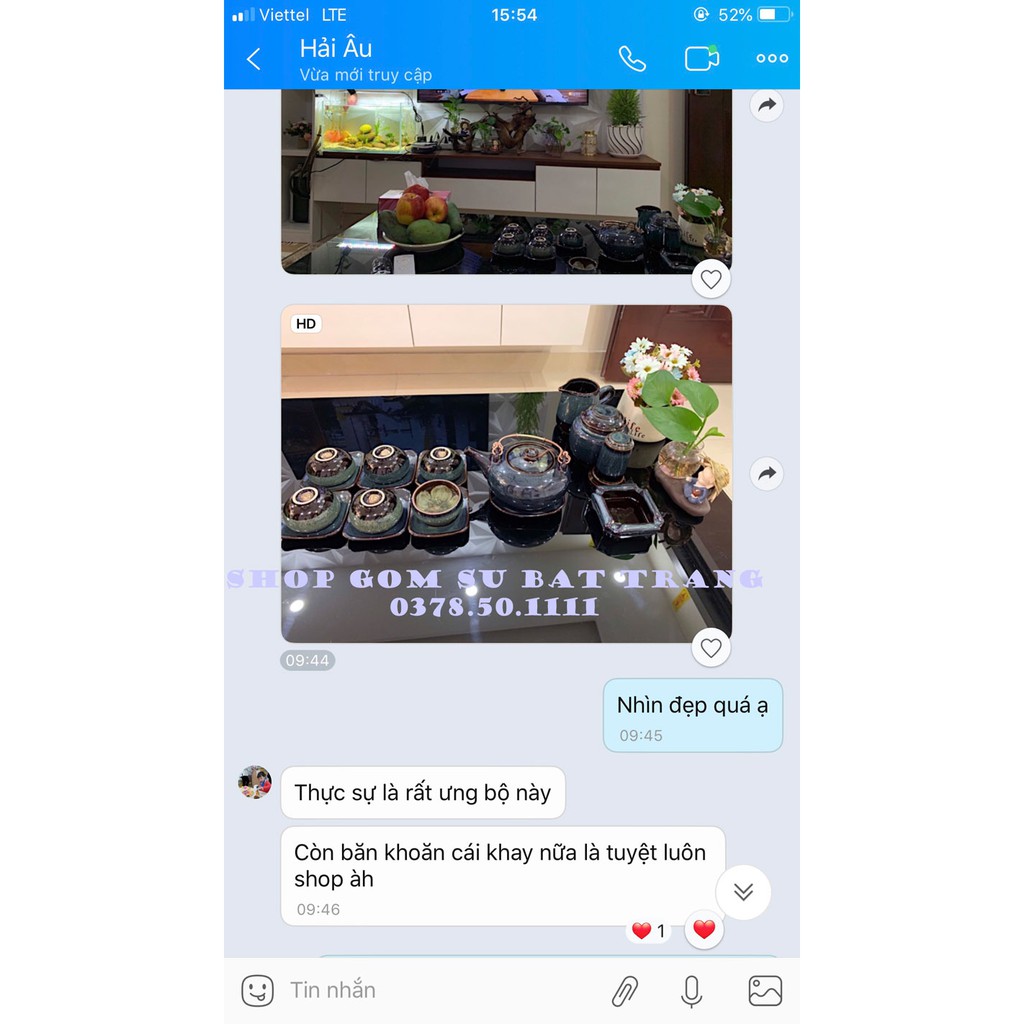
Task: Like the top living room photo
Action: pyautogui.click(x=711, y=279)
